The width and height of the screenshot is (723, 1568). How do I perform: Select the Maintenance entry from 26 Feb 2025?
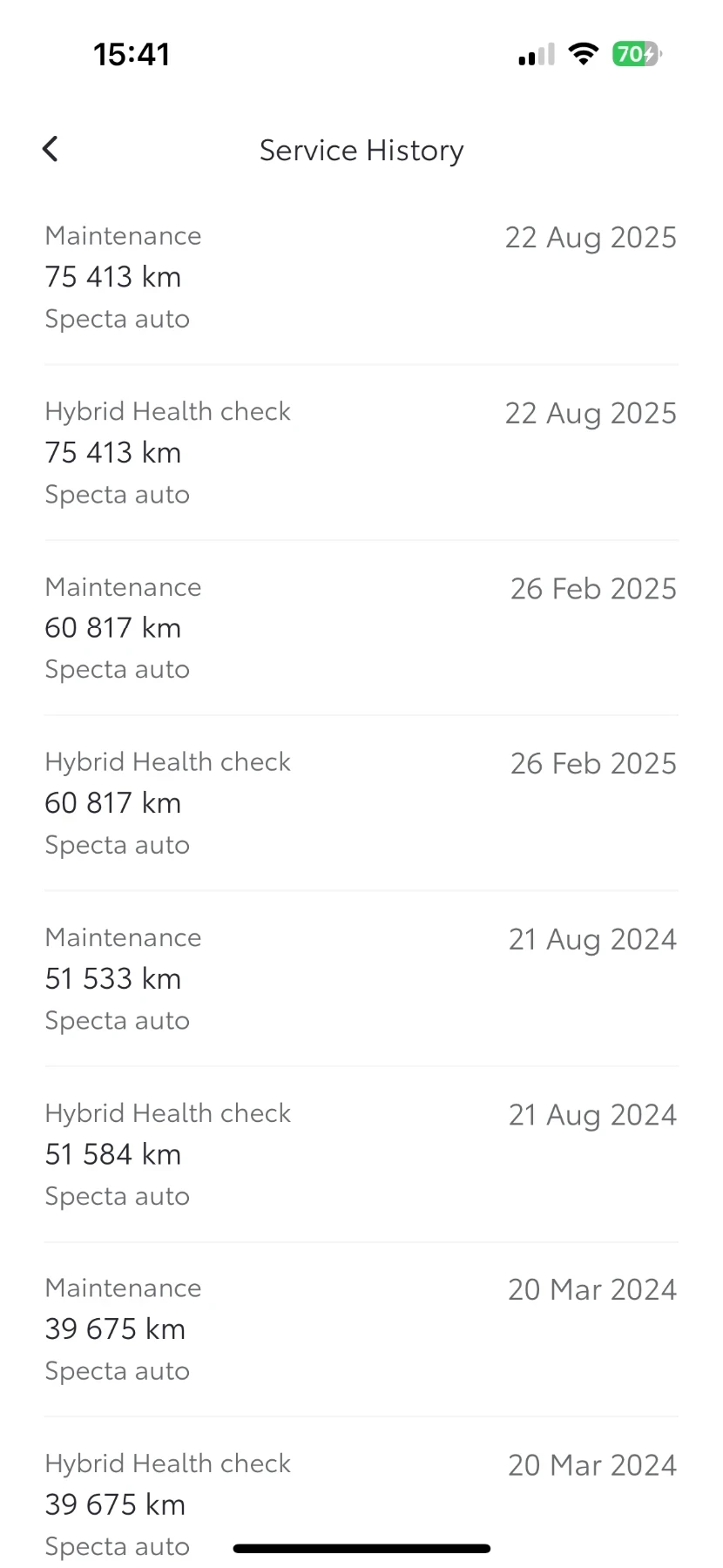[x=361, y=627]
